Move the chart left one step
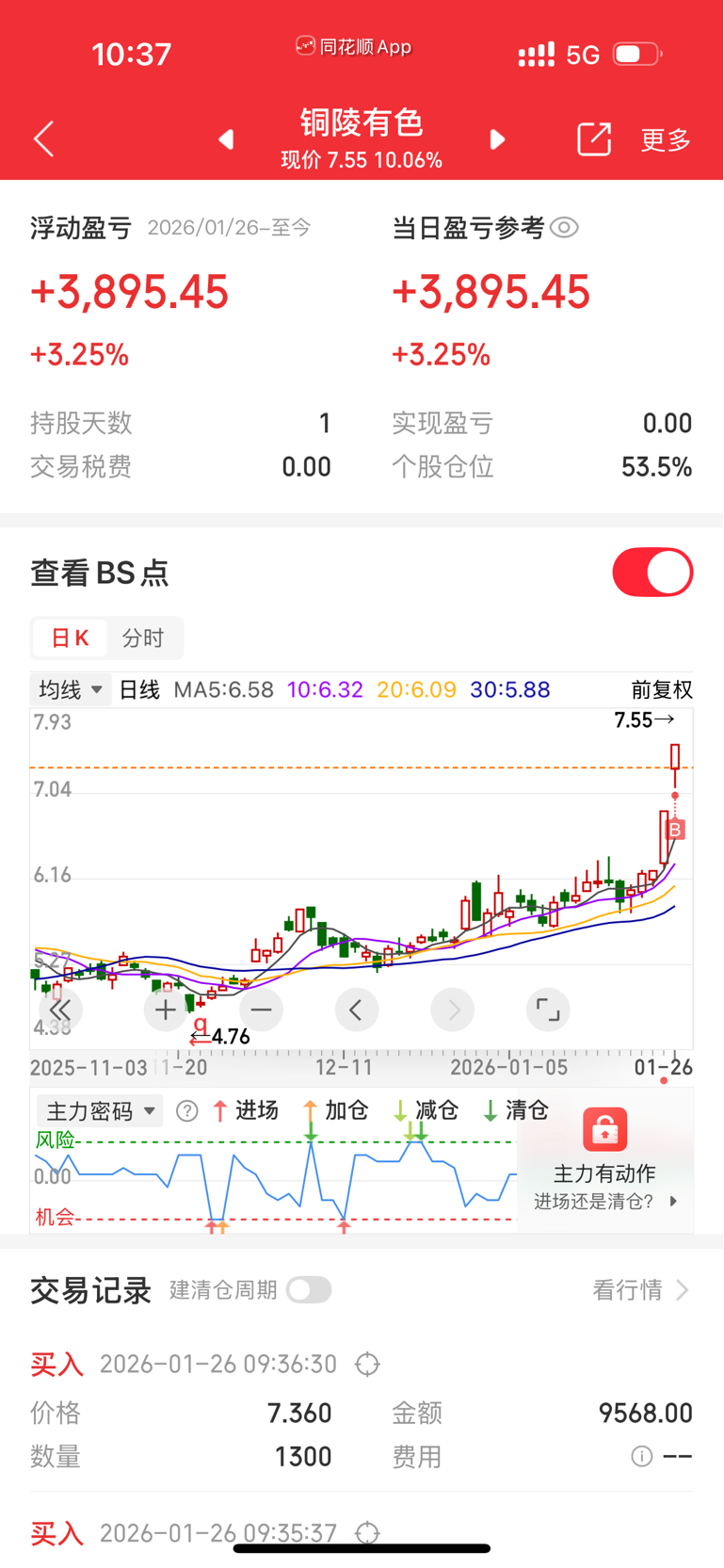 tap(357, 1010)
